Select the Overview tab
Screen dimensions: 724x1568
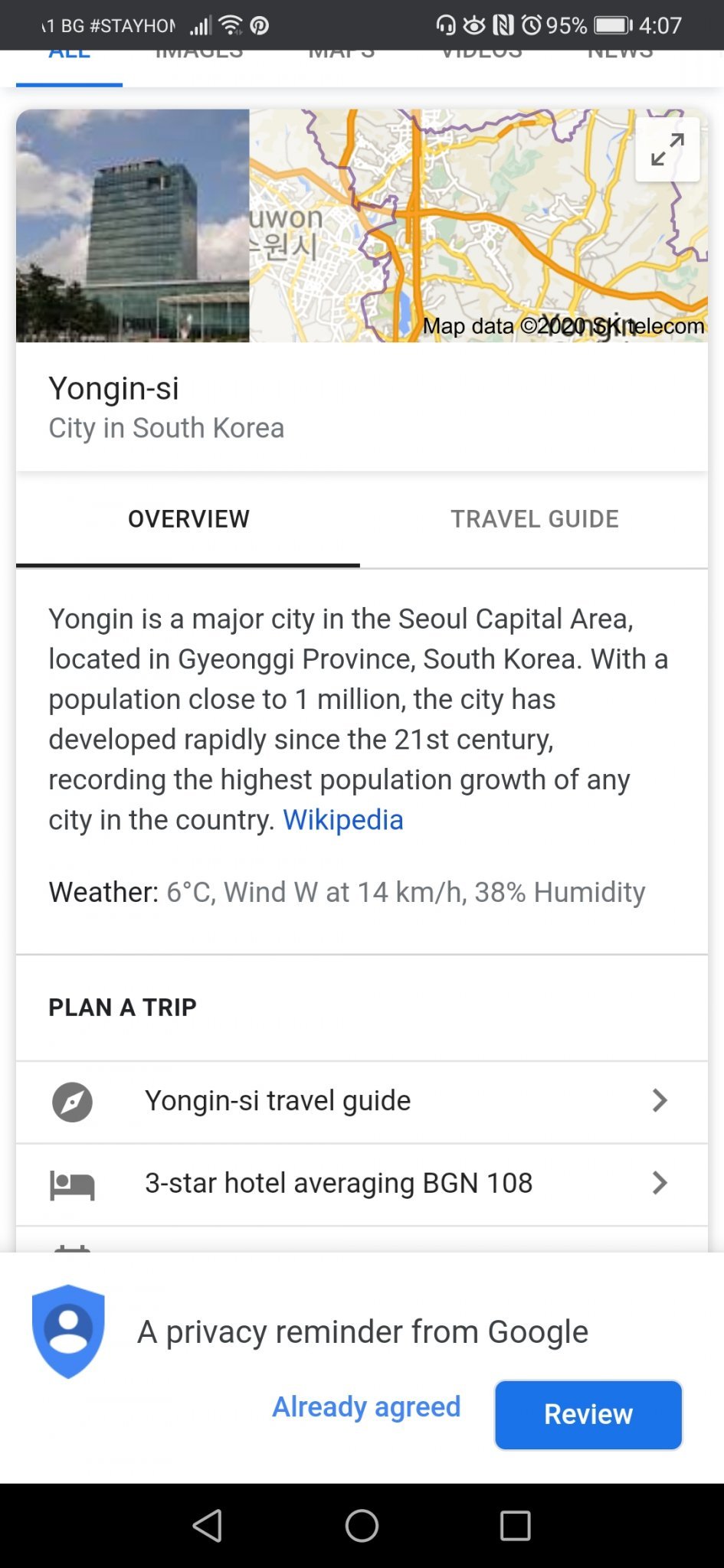tap(188, 519)
